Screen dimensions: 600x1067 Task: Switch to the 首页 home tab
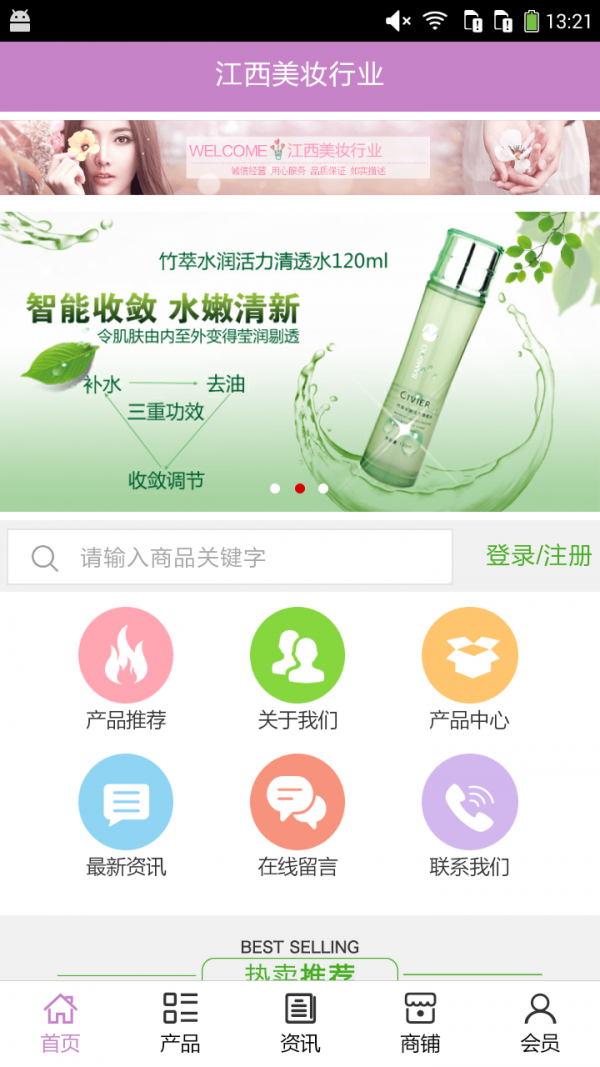pos(60,1023)
